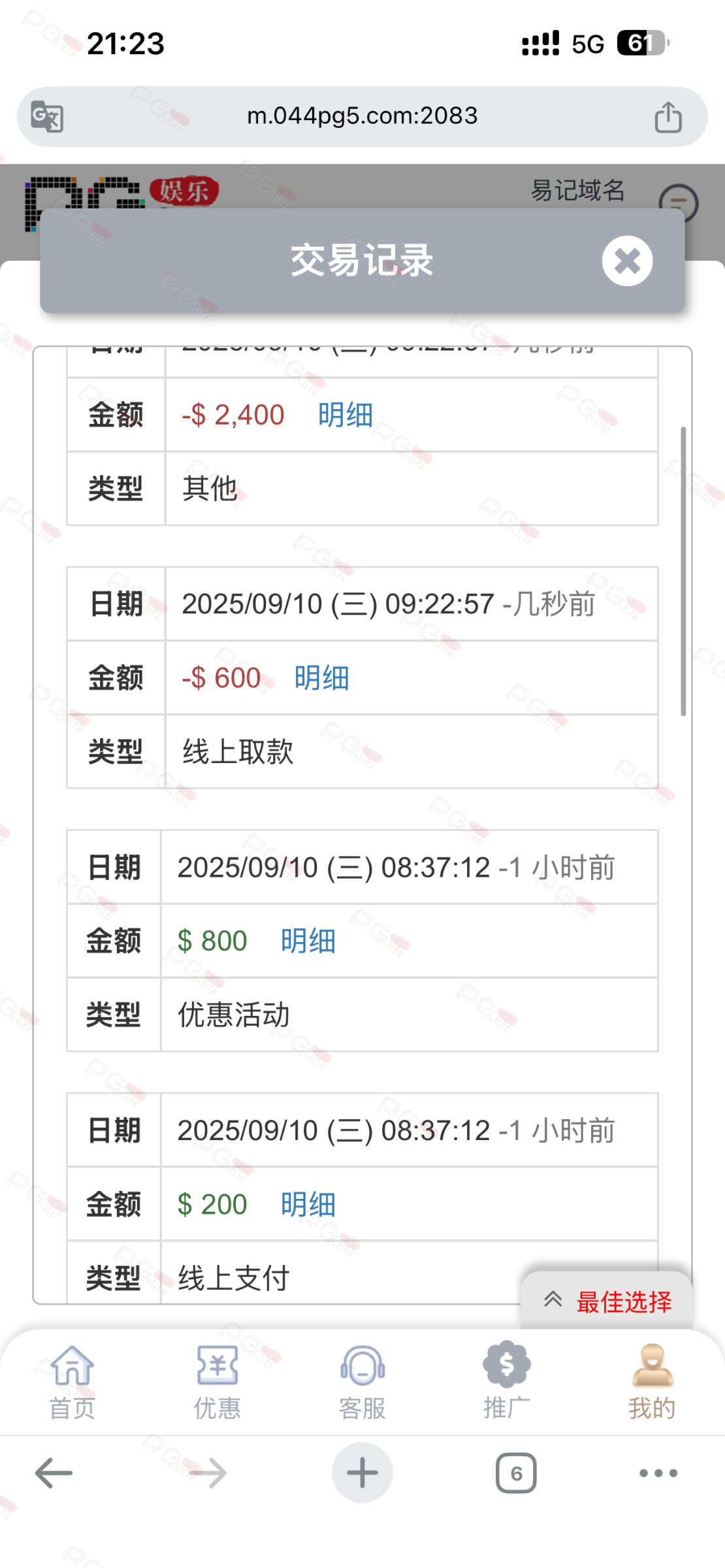Switch to the 推广 tab
Screen dimensions: 725x1568
(x=507, y=1381)
